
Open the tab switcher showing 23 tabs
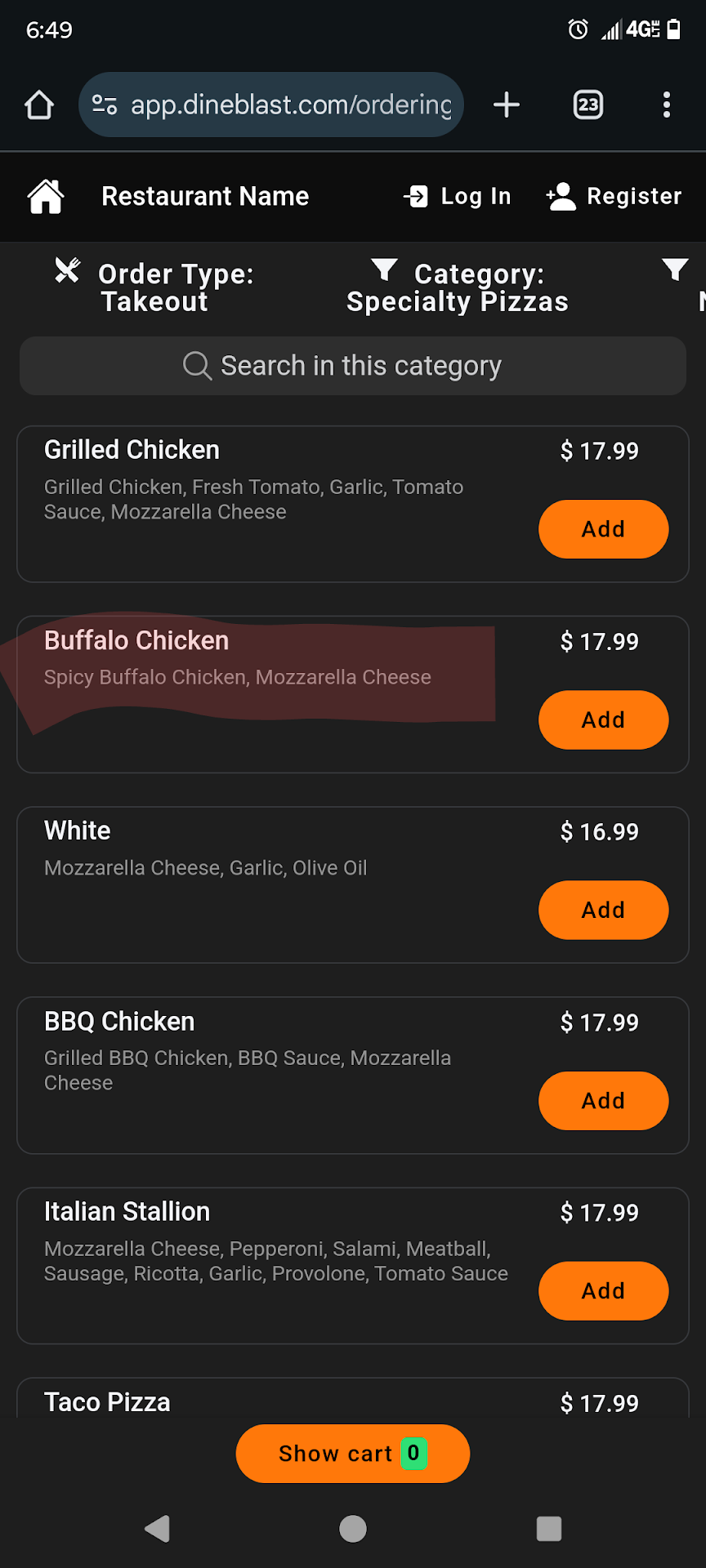coord(588,105)
